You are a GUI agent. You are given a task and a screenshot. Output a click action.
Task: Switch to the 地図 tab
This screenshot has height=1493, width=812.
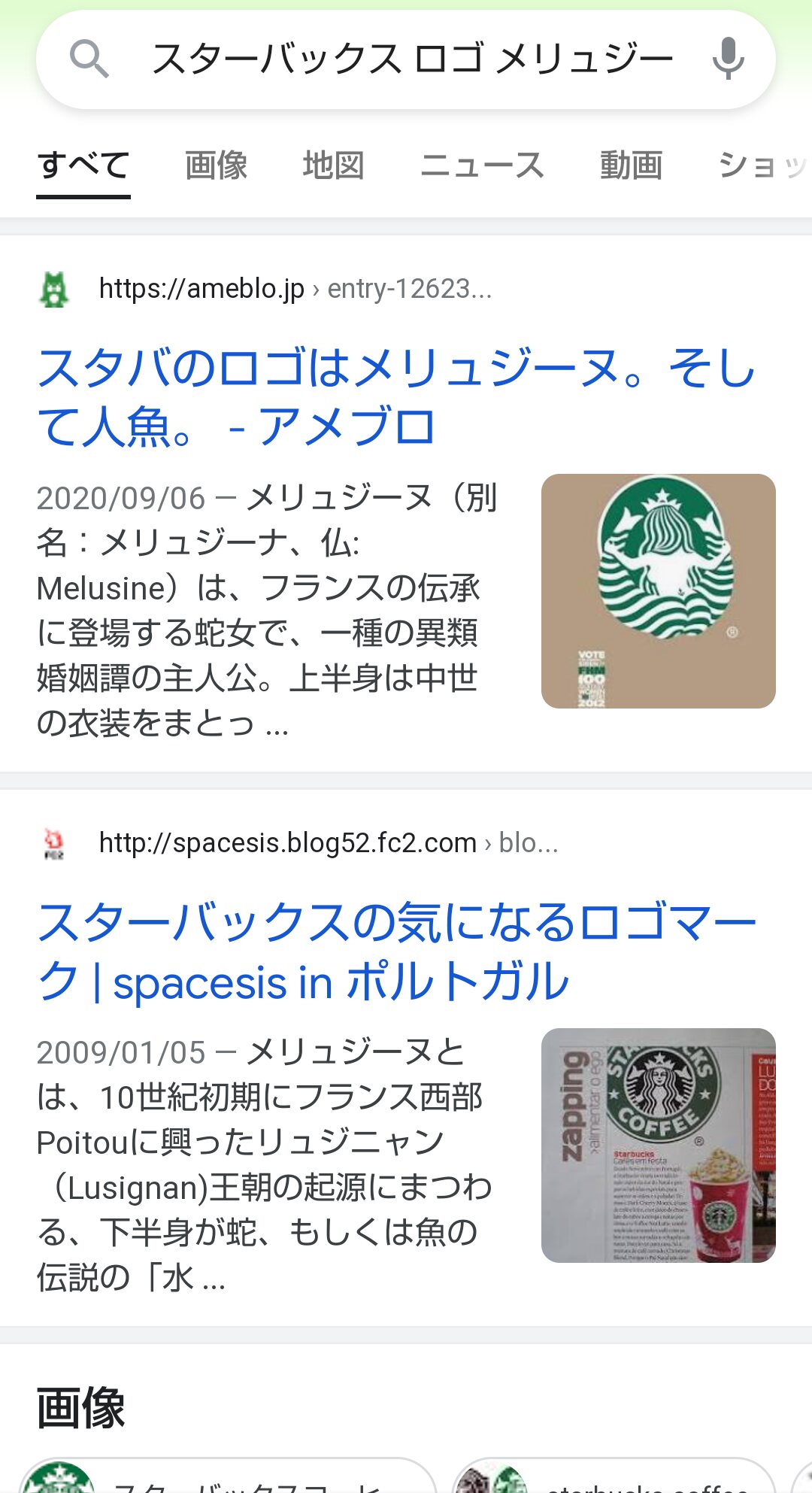[333, 165]
